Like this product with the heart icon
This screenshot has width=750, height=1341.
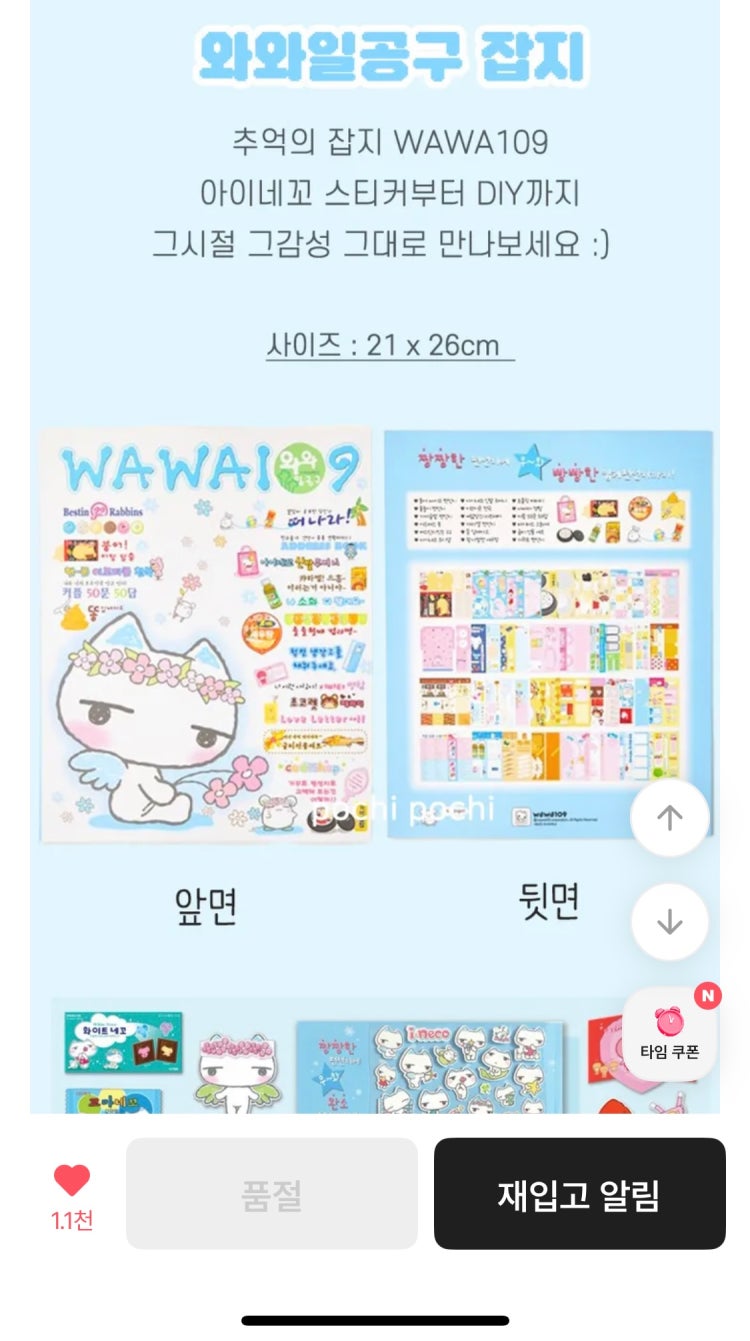(x=71, y=1182)
